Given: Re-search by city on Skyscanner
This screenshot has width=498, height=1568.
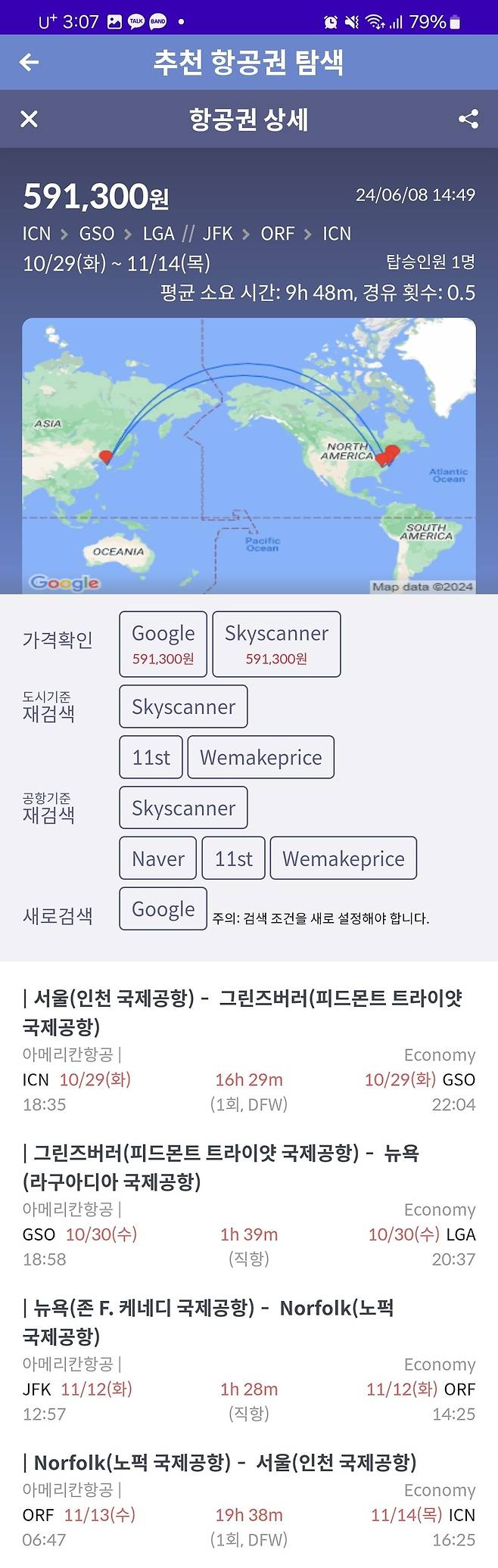Looking at the screenshot, I should [183, 706].
